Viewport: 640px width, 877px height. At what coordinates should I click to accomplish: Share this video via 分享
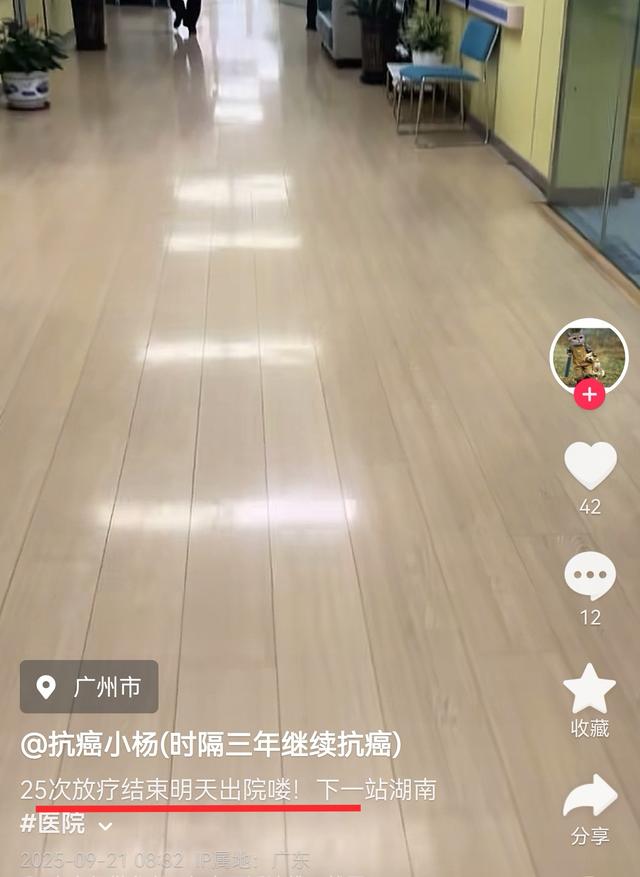[x=590, y=797]
